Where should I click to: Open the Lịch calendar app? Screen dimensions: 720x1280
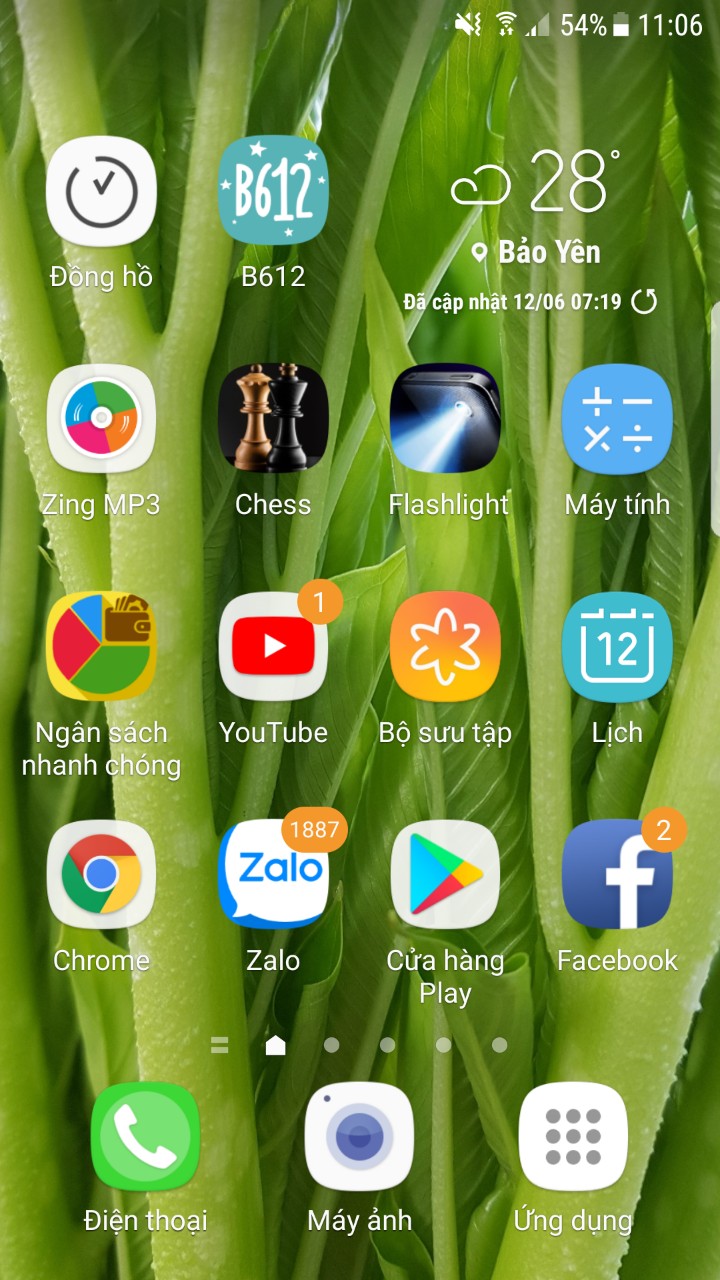(617, 647)
